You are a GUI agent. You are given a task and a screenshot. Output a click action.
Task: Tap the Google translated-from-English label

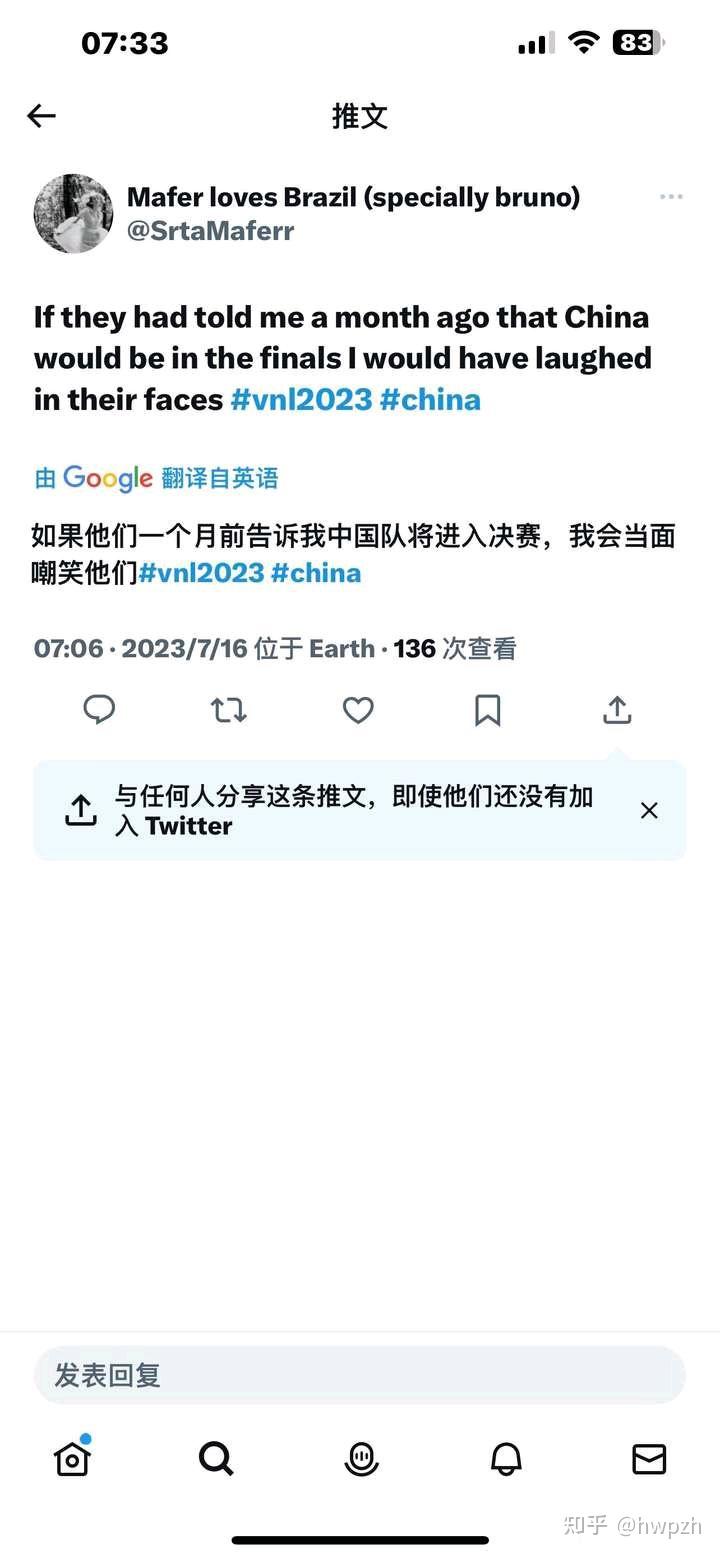pos(156,478)
